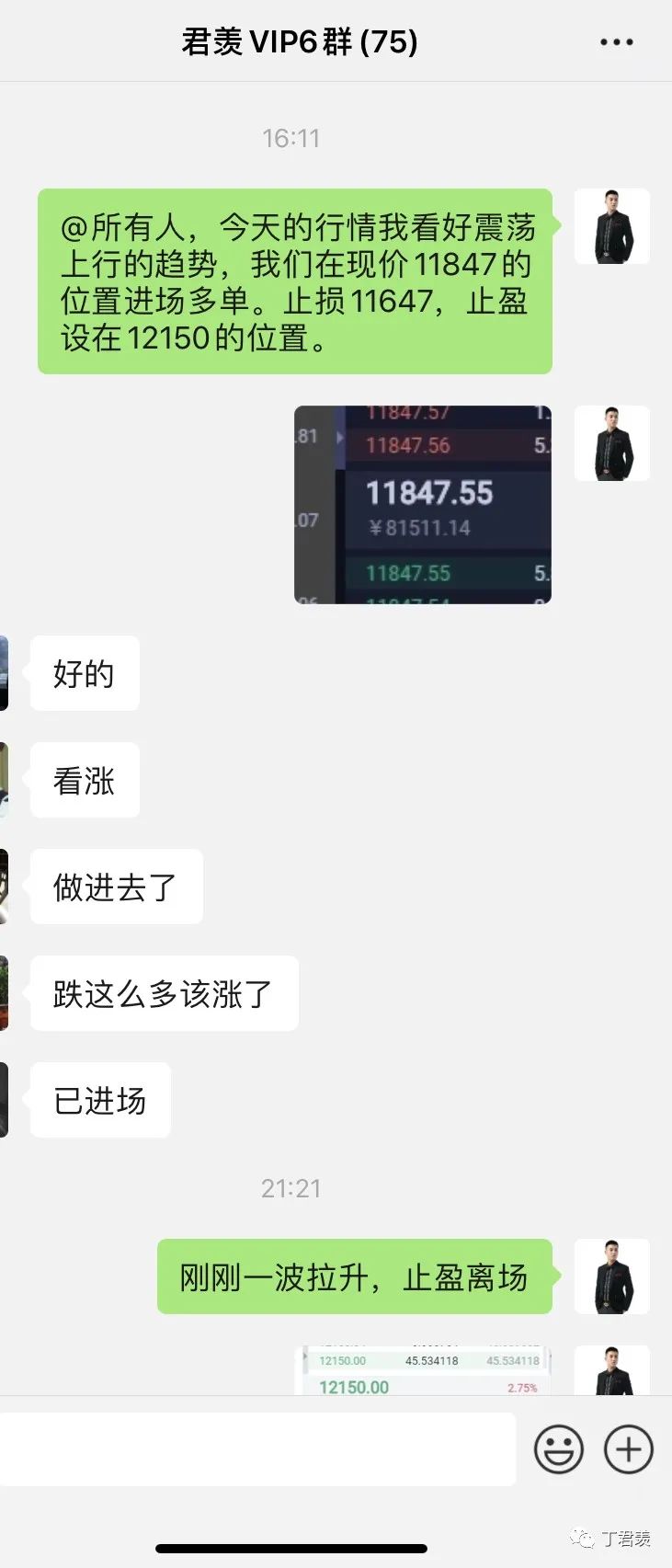Click the avatar next to the 11847.55 screenshot
The width and height of the screenshot is (672, 1568).
(x=610, y=442)
